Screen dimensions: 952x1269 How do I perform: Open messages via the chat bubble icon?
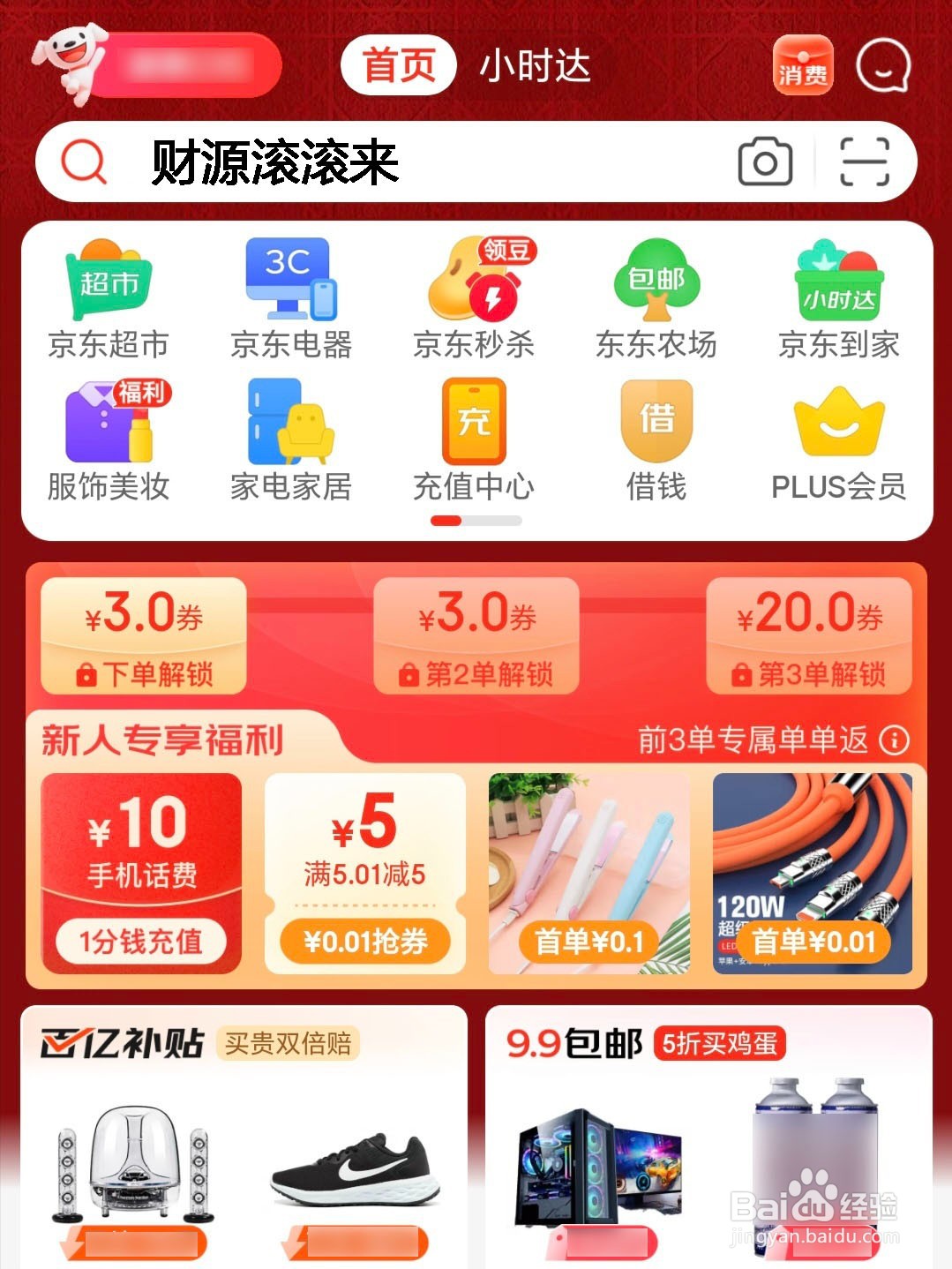click(x=886, y=66)
